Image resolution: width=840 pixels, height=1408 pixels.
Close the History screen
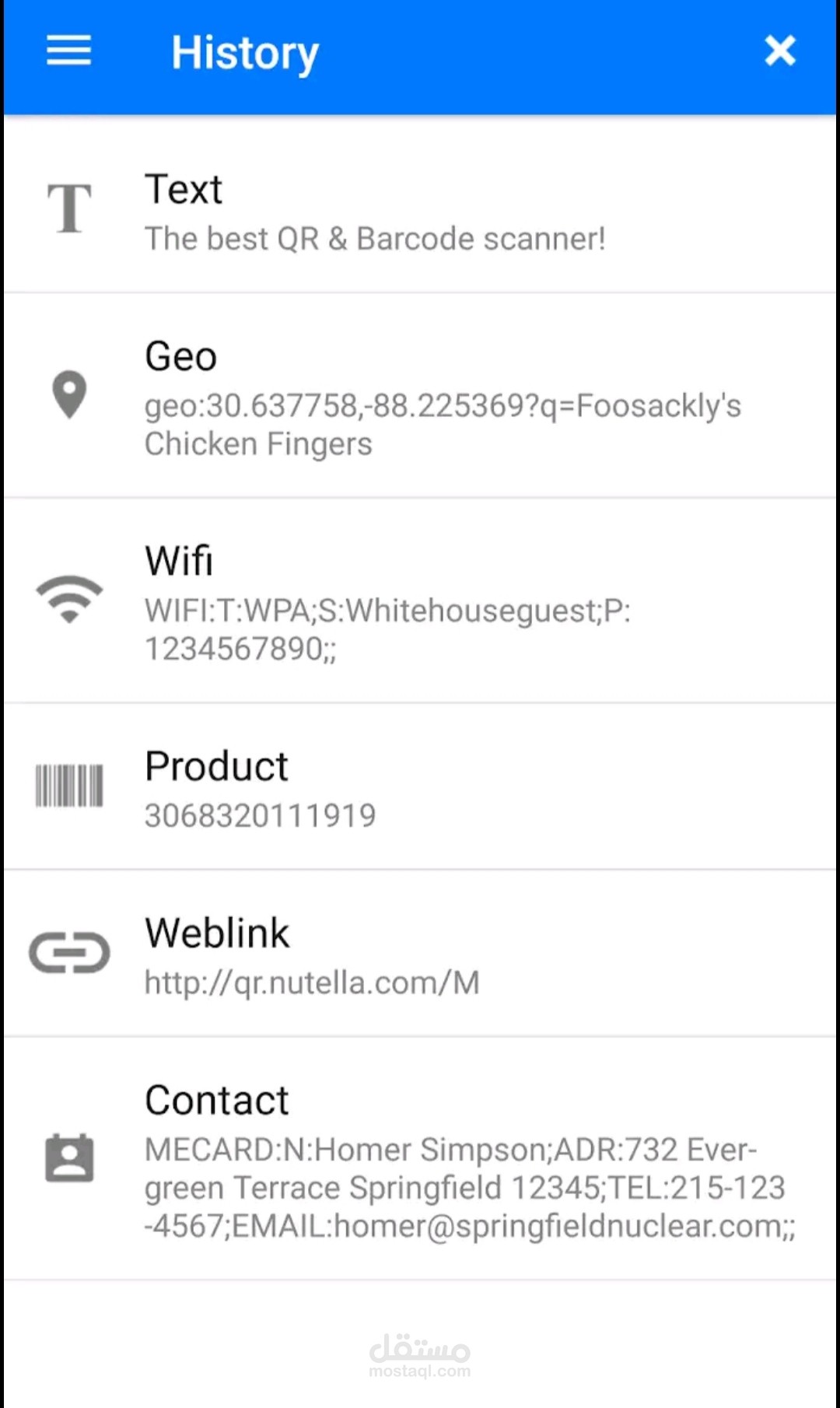tap(779, 51)
